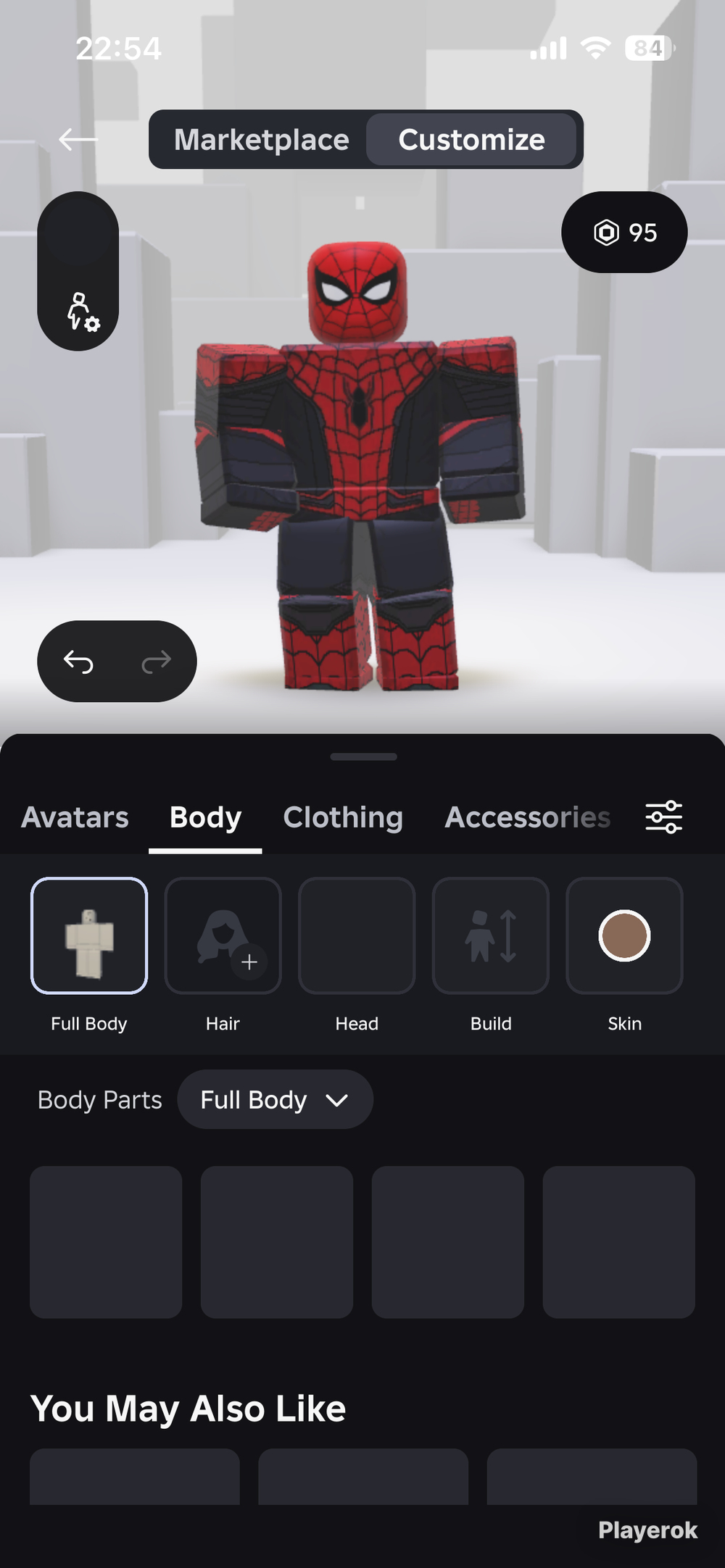Image resolution: width=725 pixels, height=1568 pixels.
Task: Open the Build scaling option
Action: click(491, 935)
